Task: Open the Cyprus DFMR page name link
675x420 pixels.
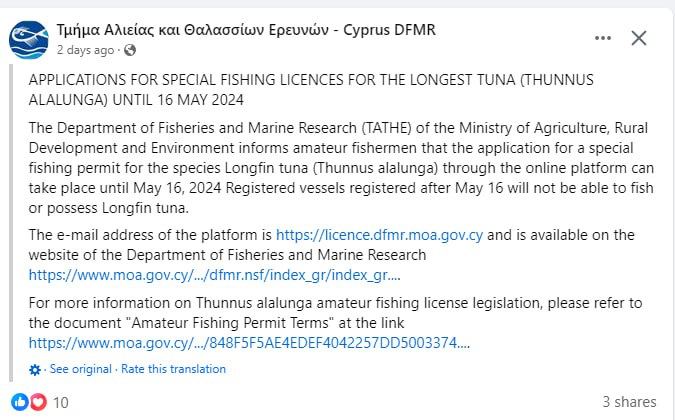Action: click(x=246, y=29)
